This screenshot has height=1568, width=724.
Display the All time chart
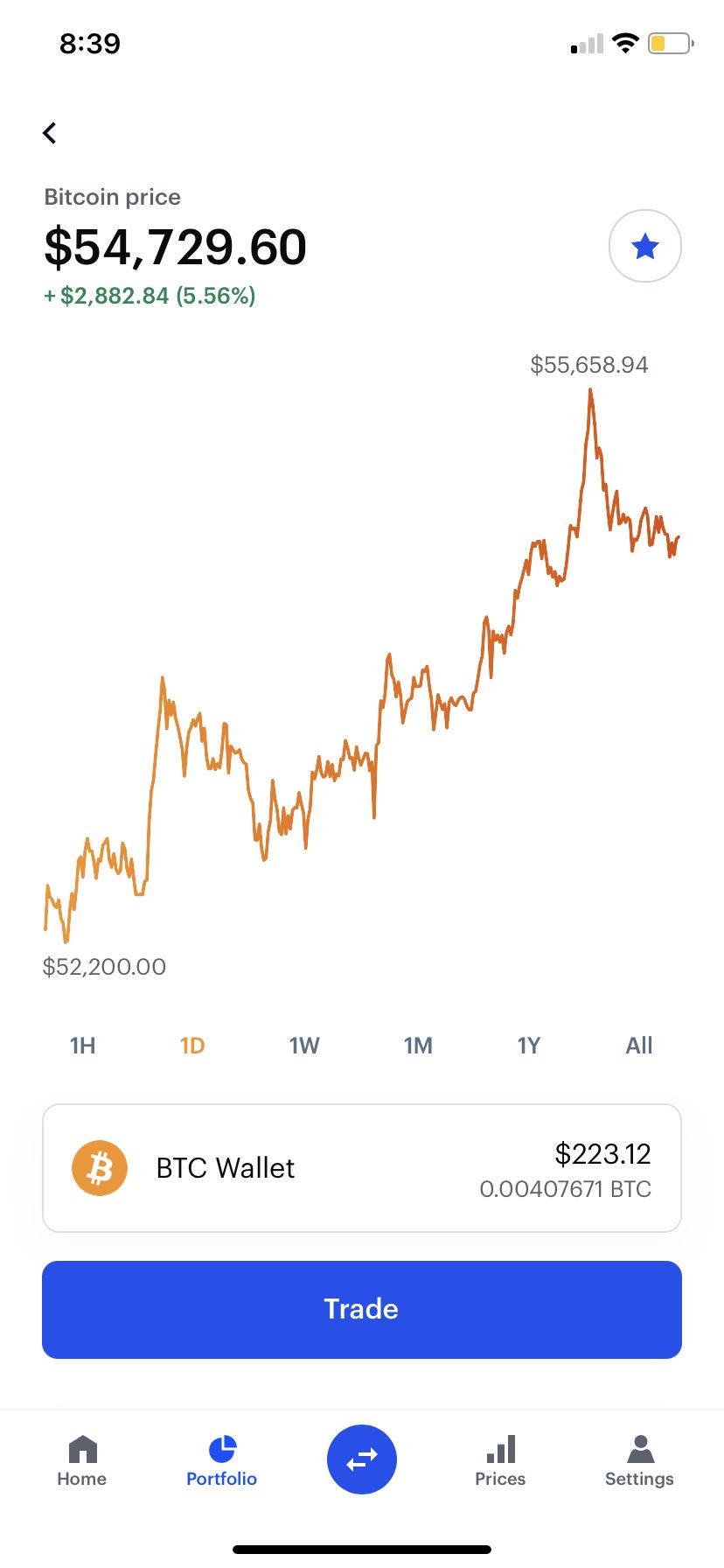pyautogui.click(x=639, y=1046)
